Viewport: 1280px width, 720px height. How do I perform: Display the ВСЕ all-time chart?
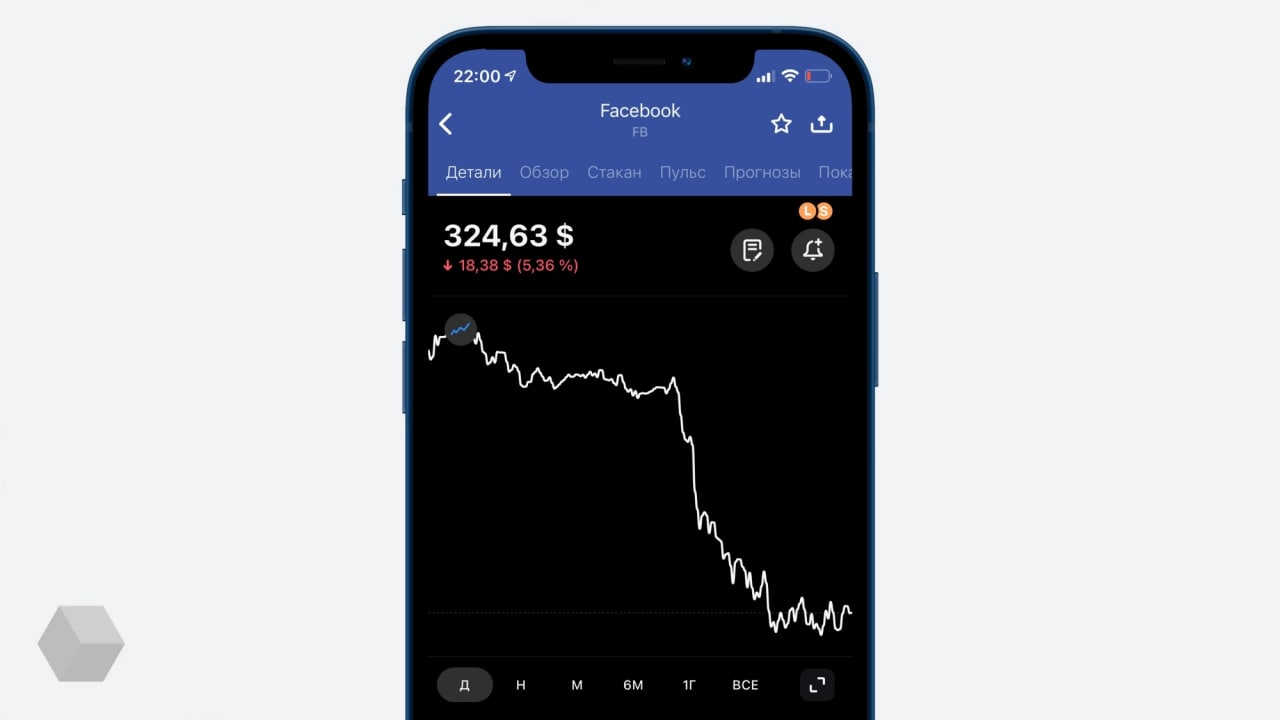[745, 685]
